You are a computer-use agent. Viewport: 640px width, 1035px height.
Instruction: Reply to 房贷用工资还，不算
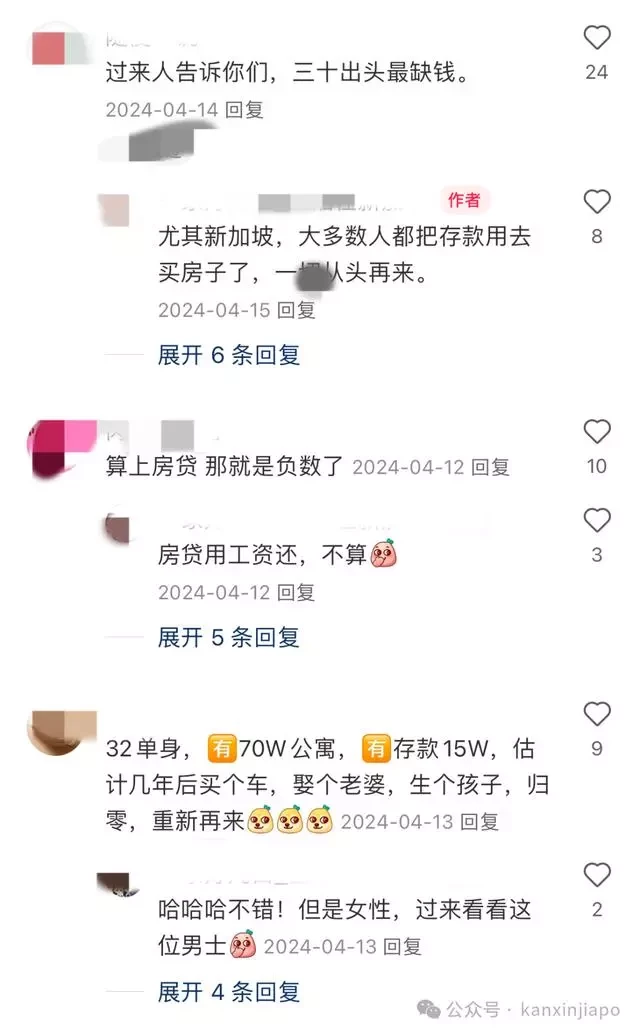click(x=296, y=593)
